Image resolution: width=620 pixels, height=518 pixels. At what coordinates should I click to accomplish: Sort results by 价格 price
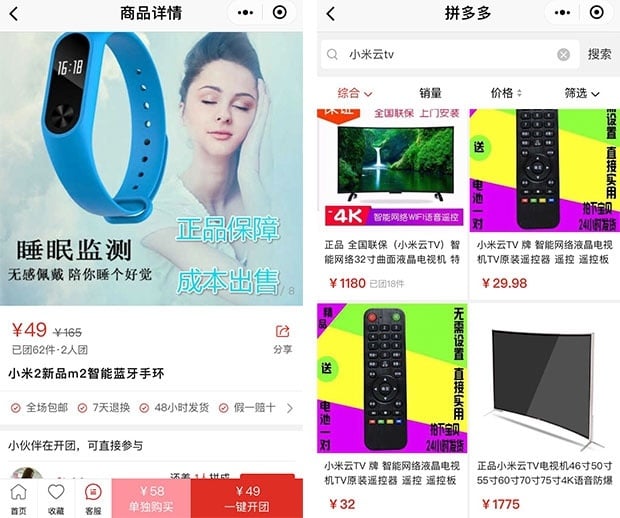505,93
